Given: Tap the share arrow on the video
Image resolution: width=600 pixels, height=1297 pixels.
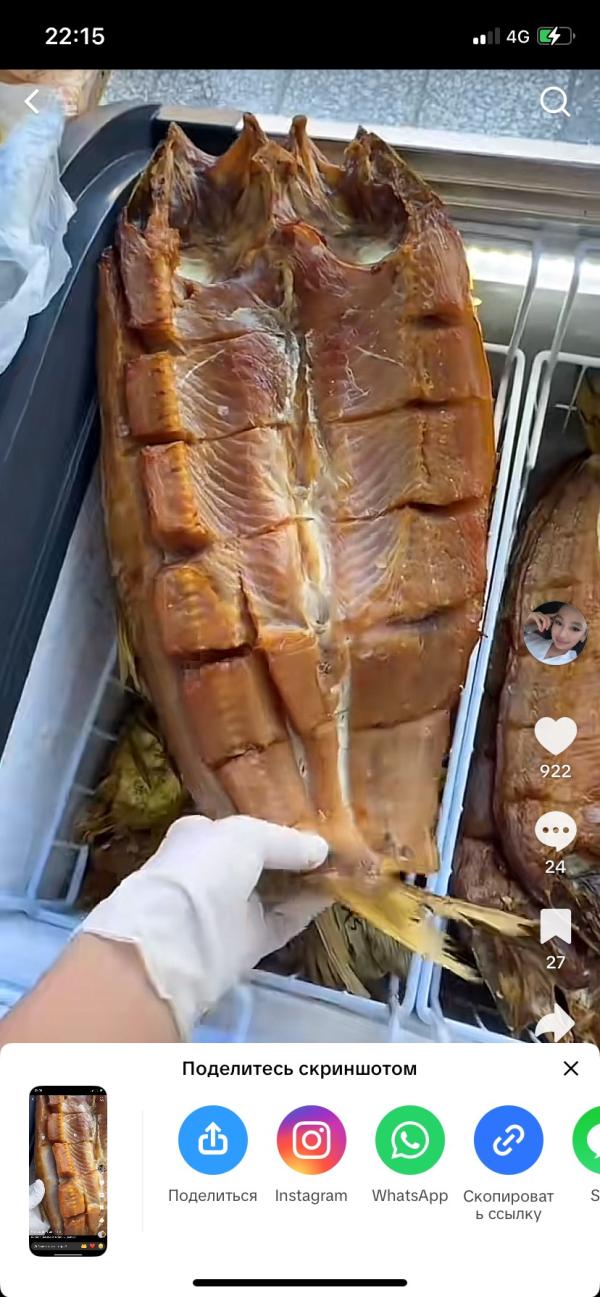Looking at the screenshot, I should click(555, 1022).
